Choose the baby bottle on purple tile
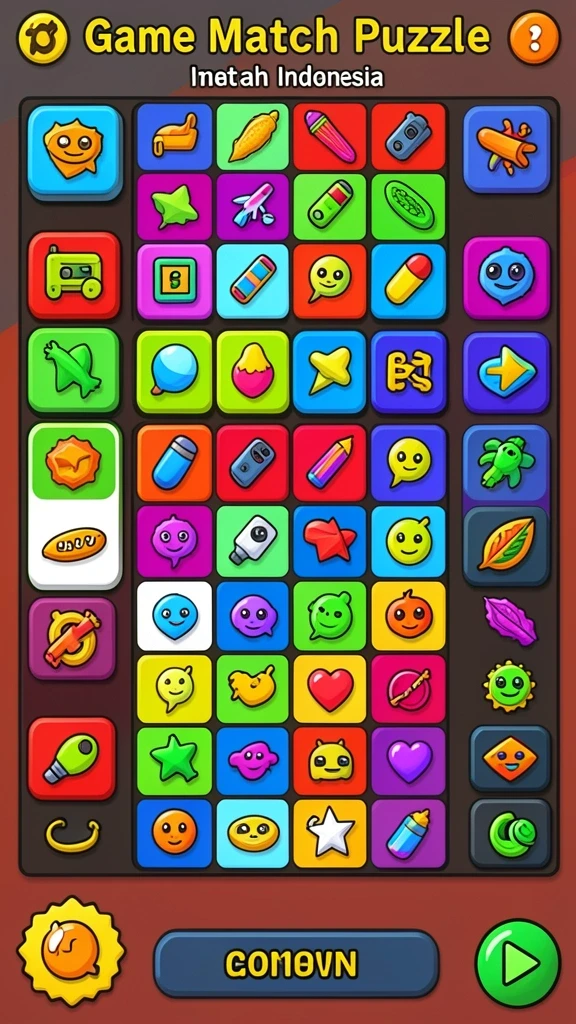The image size is (576, 1024). click(x=409, y=833)
